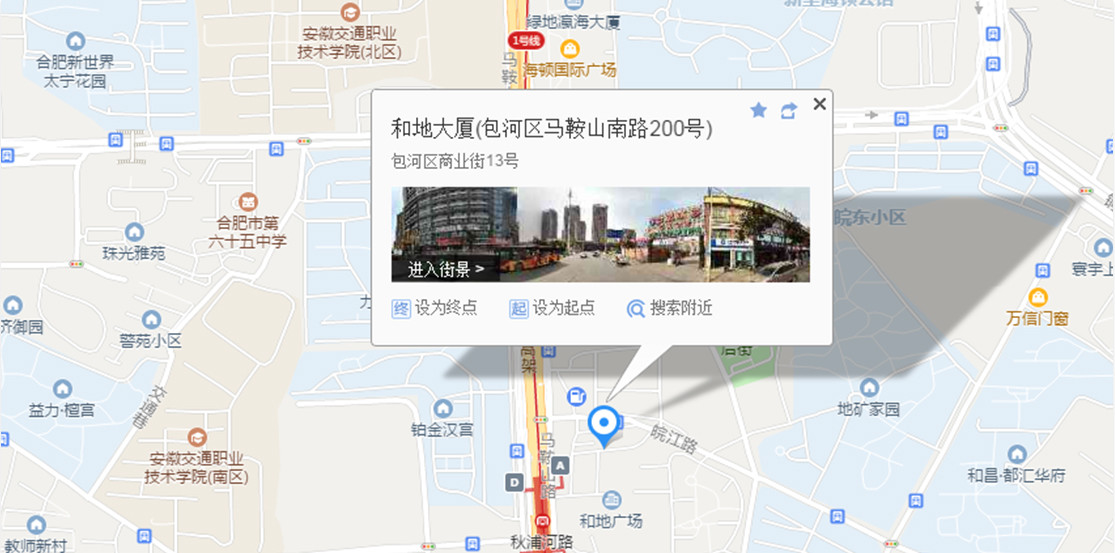Favorite 和地大厦 with the star icon
The height and width of the screenshot is (553, 1115).
758,110
